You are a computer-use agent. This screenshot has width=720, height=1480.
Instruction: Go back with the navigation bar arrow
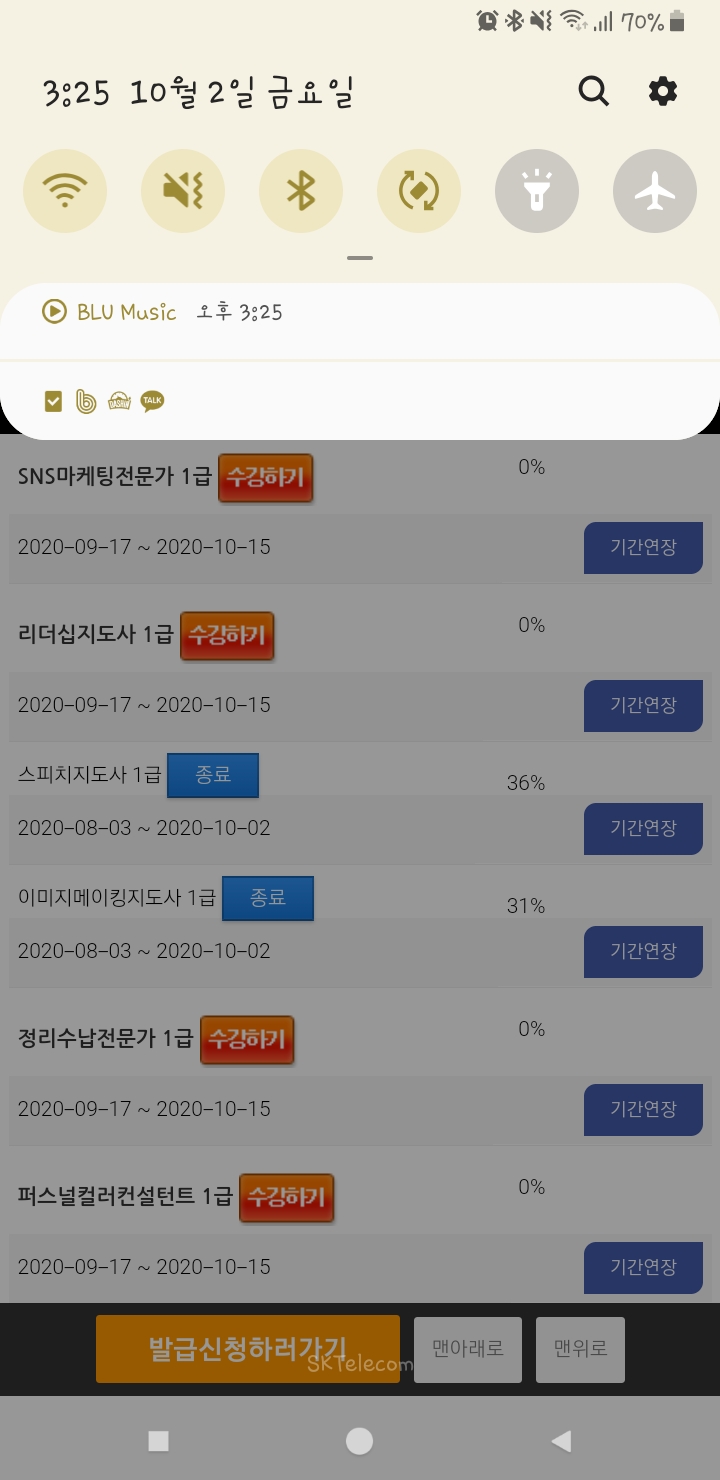[561, 1440]
